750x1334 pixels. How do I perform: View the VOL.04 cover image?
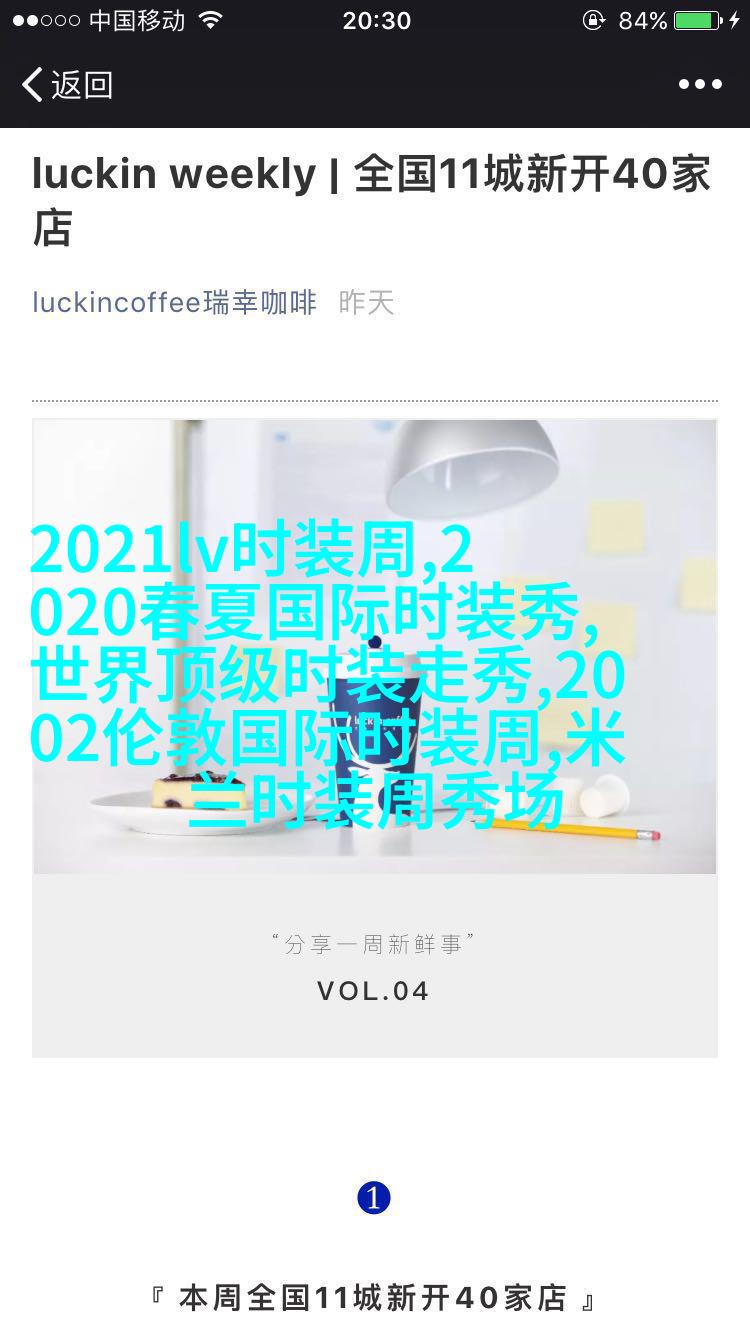point(374,738)
